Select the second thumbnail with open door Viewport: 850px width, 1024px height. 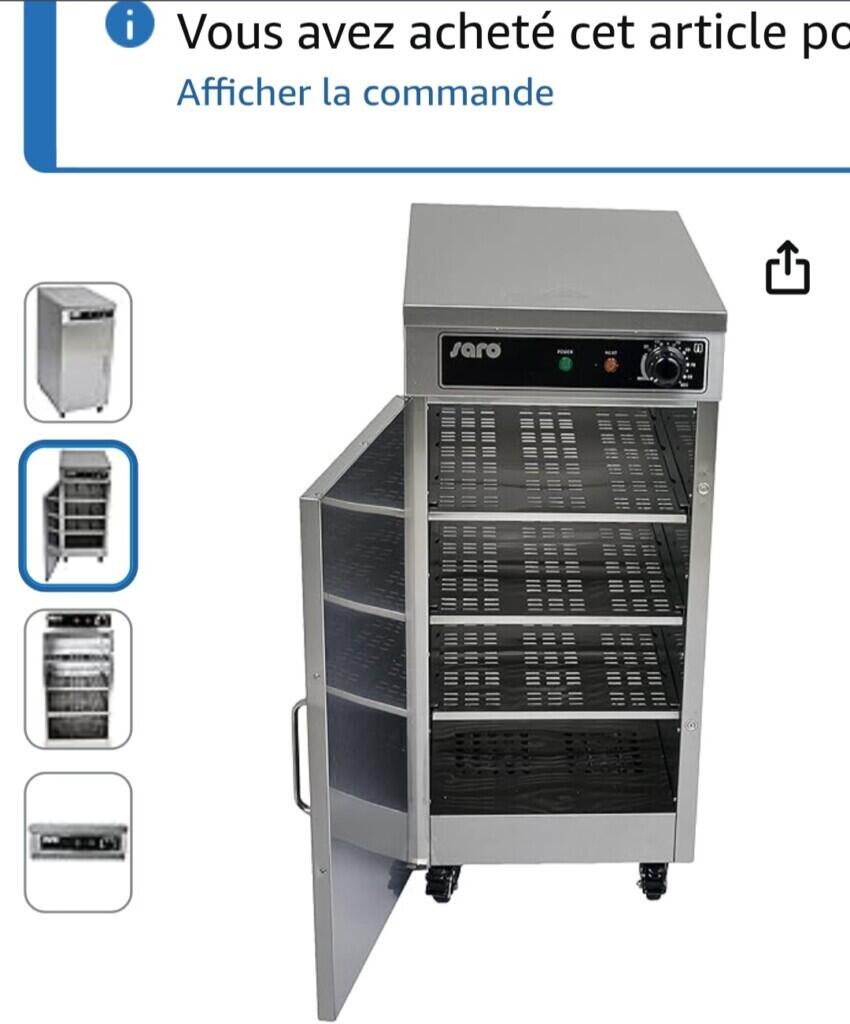[x=78, y=514]
